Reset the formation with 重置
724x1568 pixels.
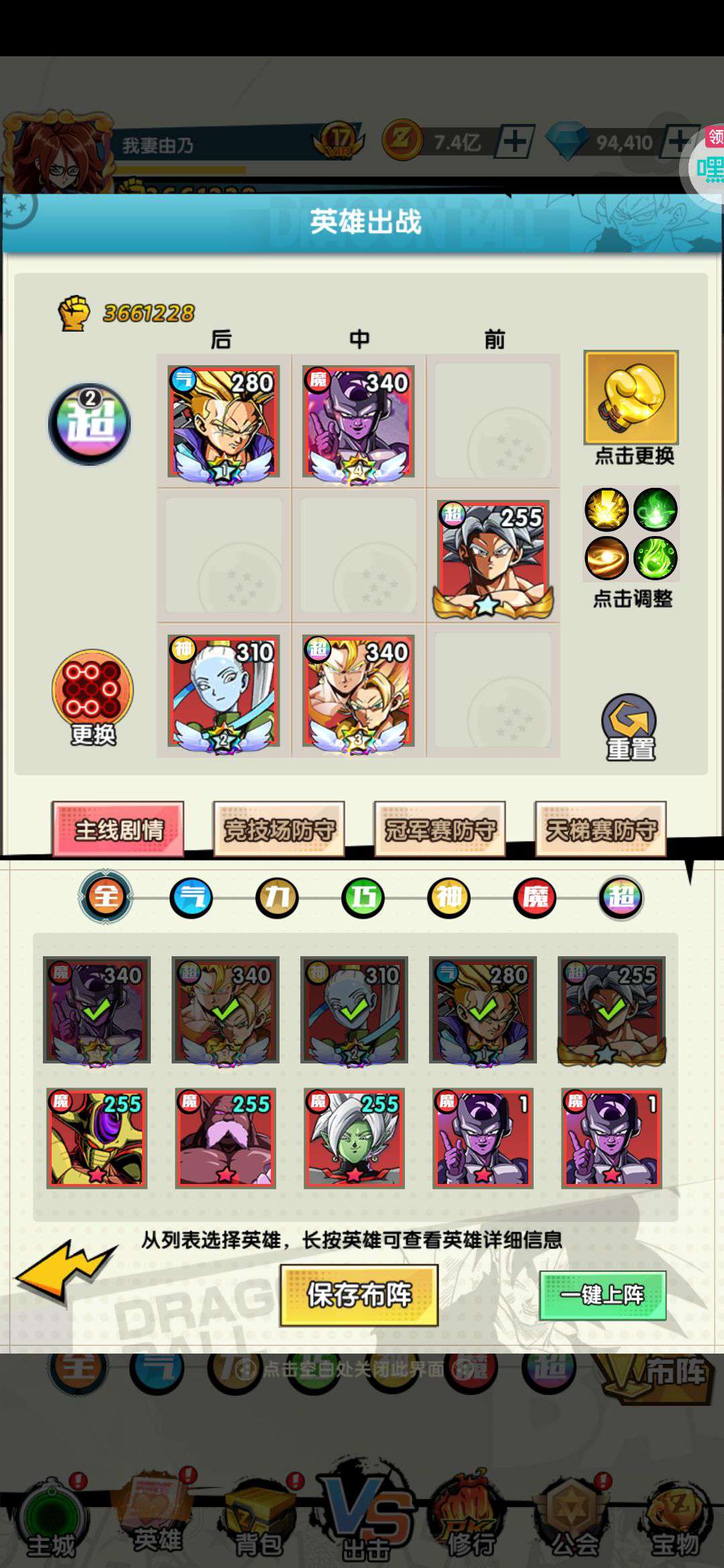629,728
